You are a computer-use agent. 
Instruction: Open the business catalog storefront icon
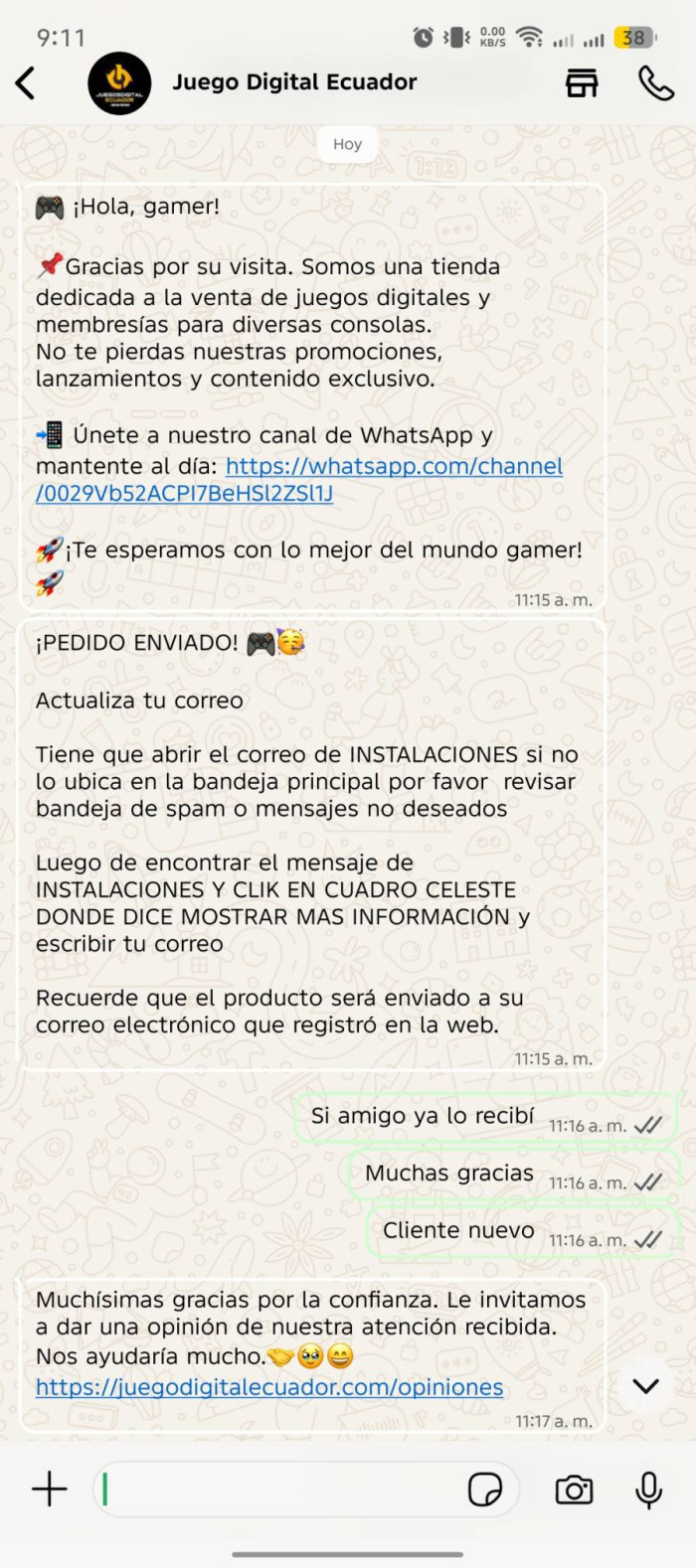pos(582,83)
